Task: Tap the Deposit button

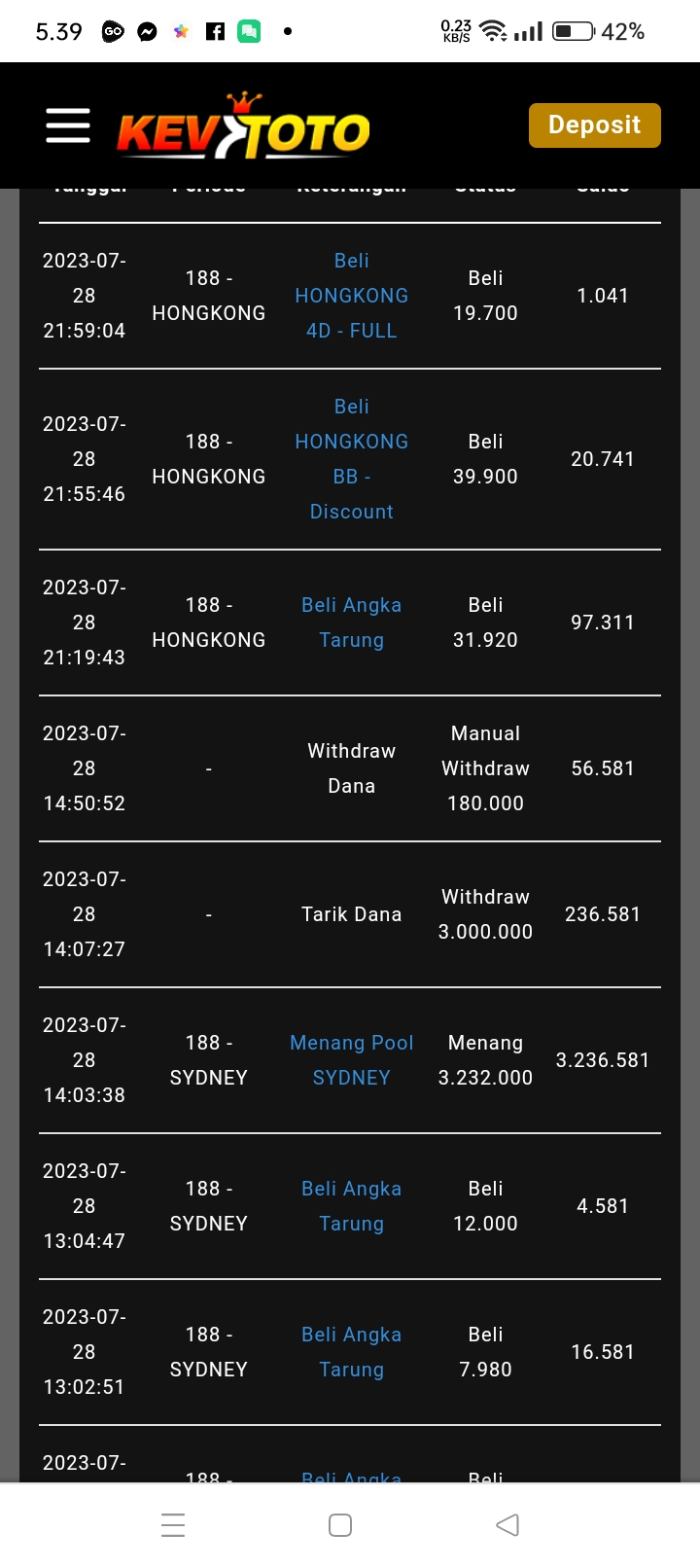Action: pos(594,125)
